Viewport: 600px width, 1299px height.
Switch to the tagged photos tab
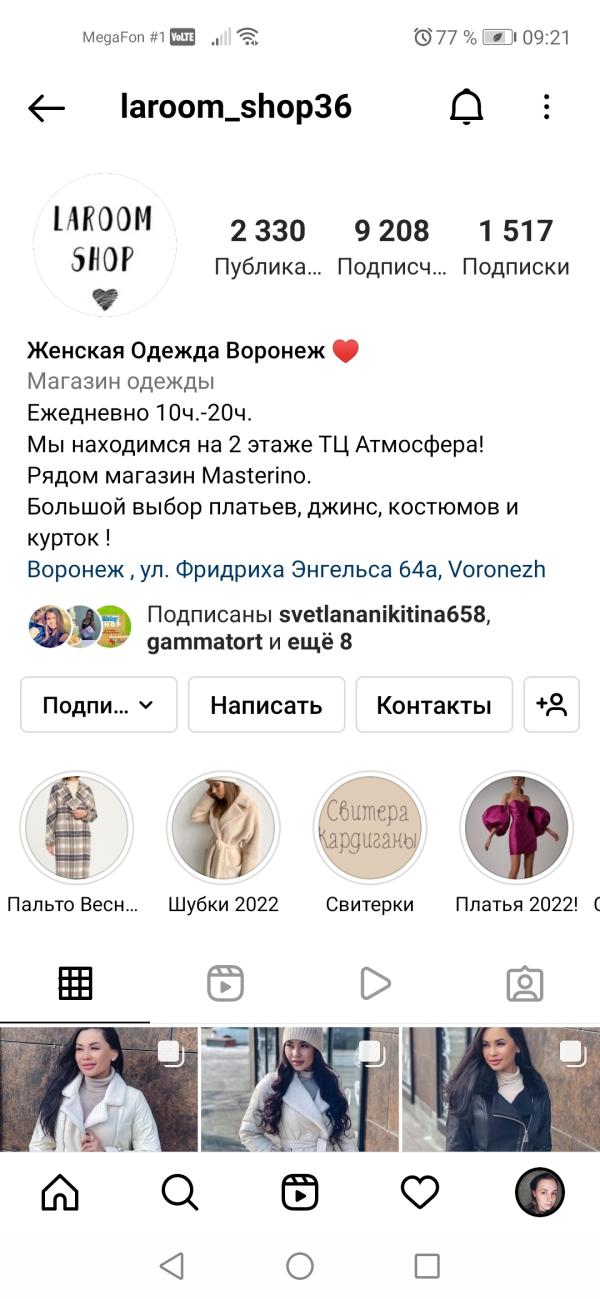(x=524, y=984)
